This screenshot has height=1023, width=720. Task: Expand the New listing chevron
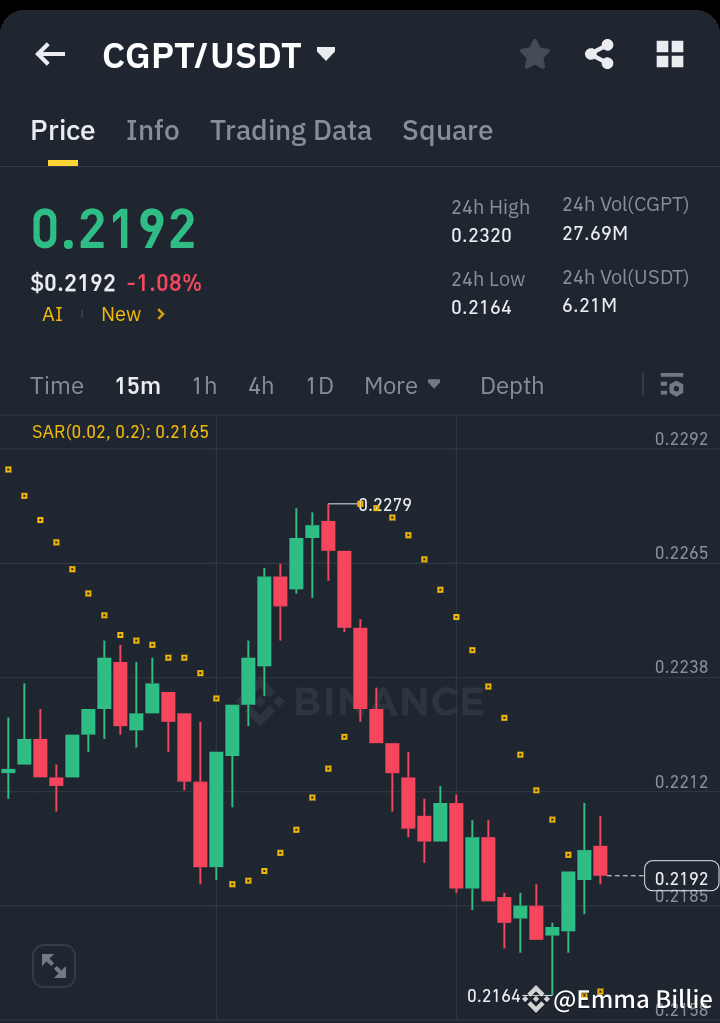pyautogui.click(x=160, y=314)
